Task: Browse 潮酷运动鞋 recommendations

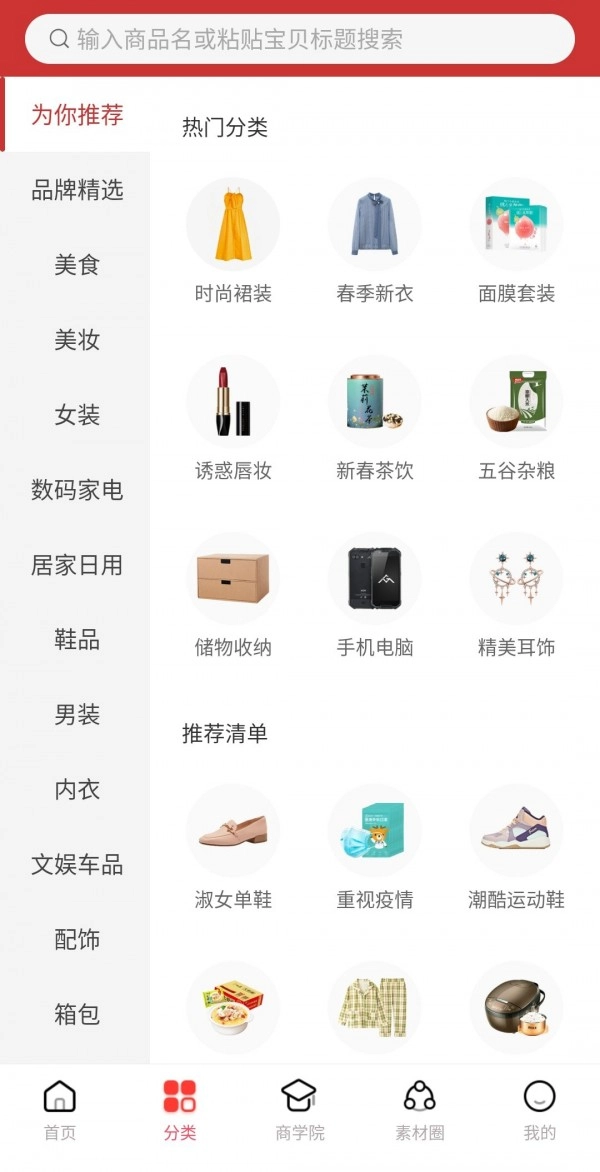Action: (516, 846)
